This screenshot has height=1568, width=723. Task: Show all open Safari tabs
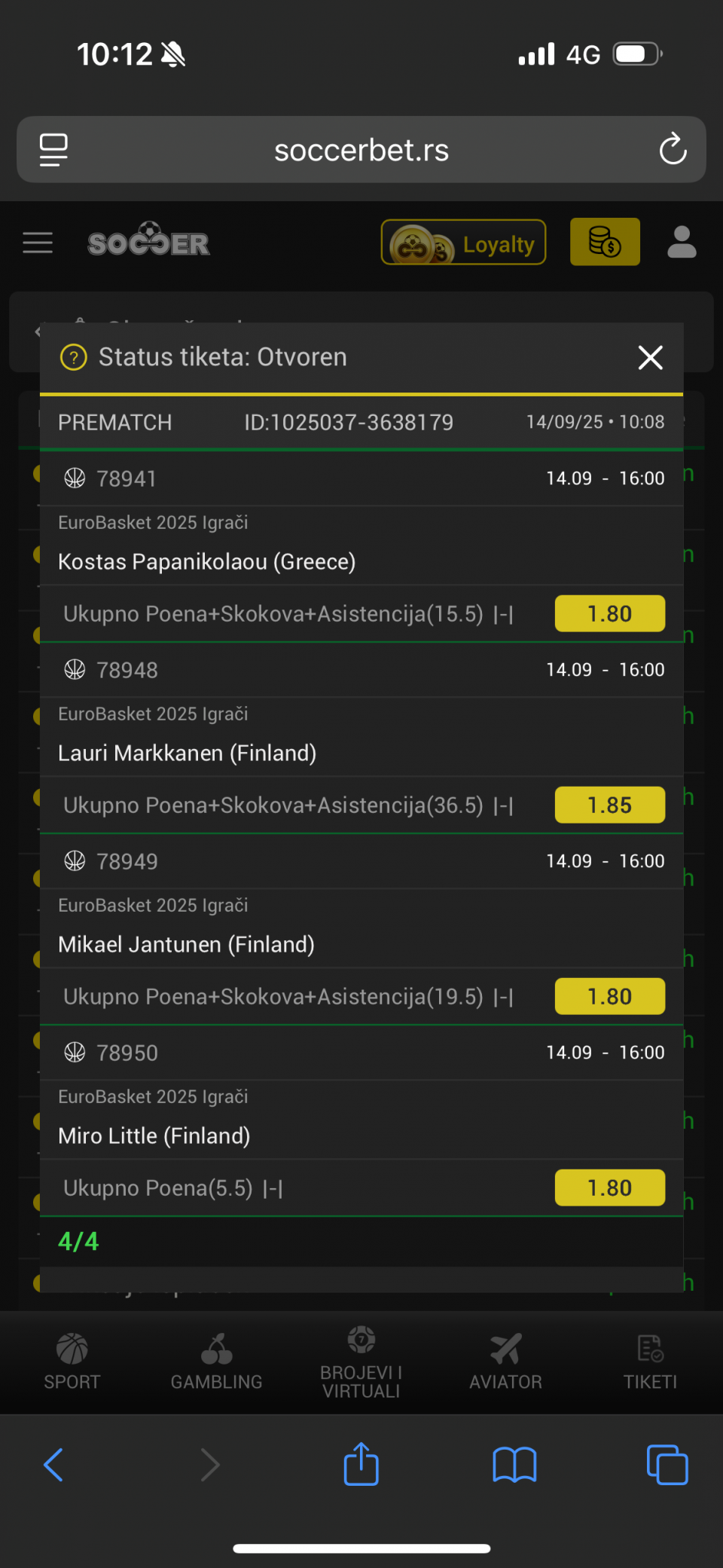point(667,1465)
